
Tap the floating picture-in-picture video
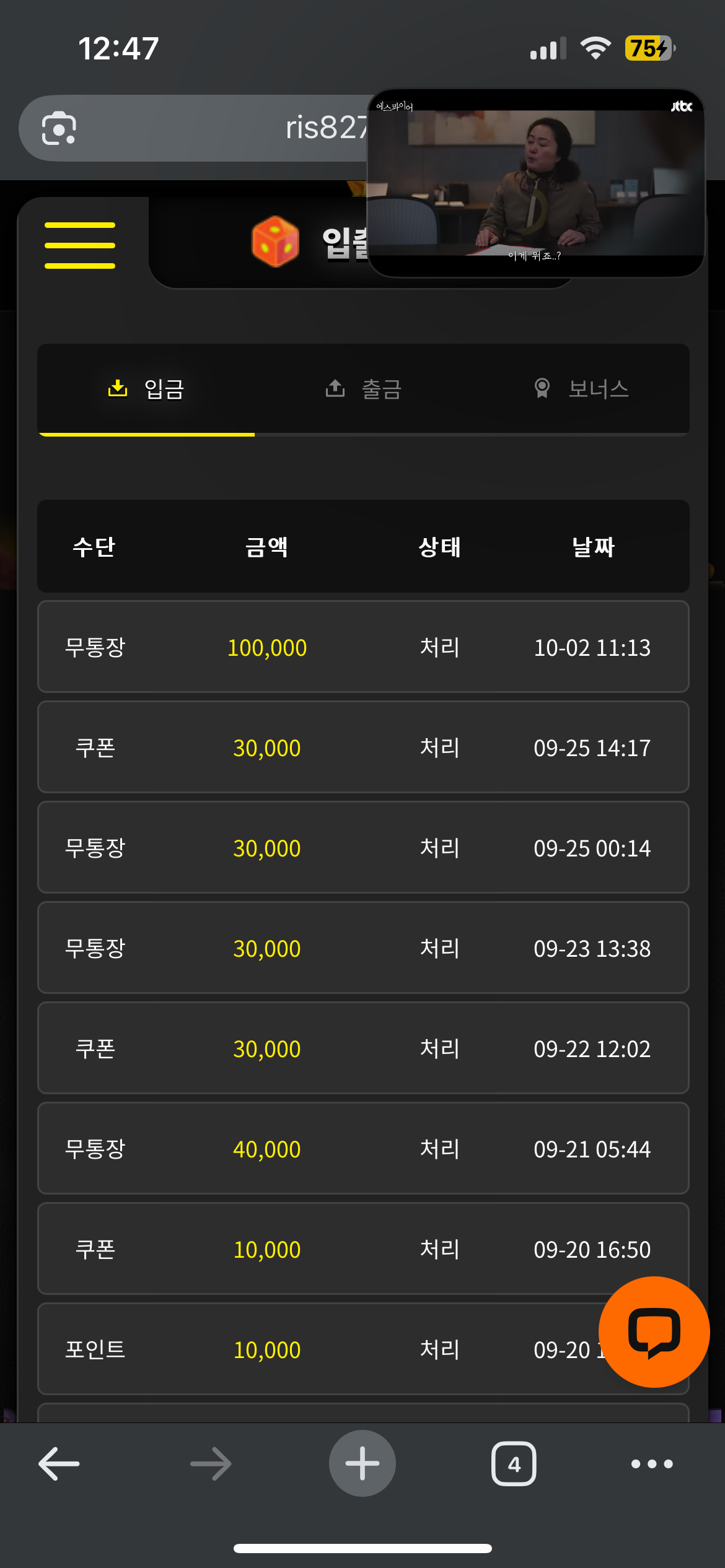click(536, 183)
